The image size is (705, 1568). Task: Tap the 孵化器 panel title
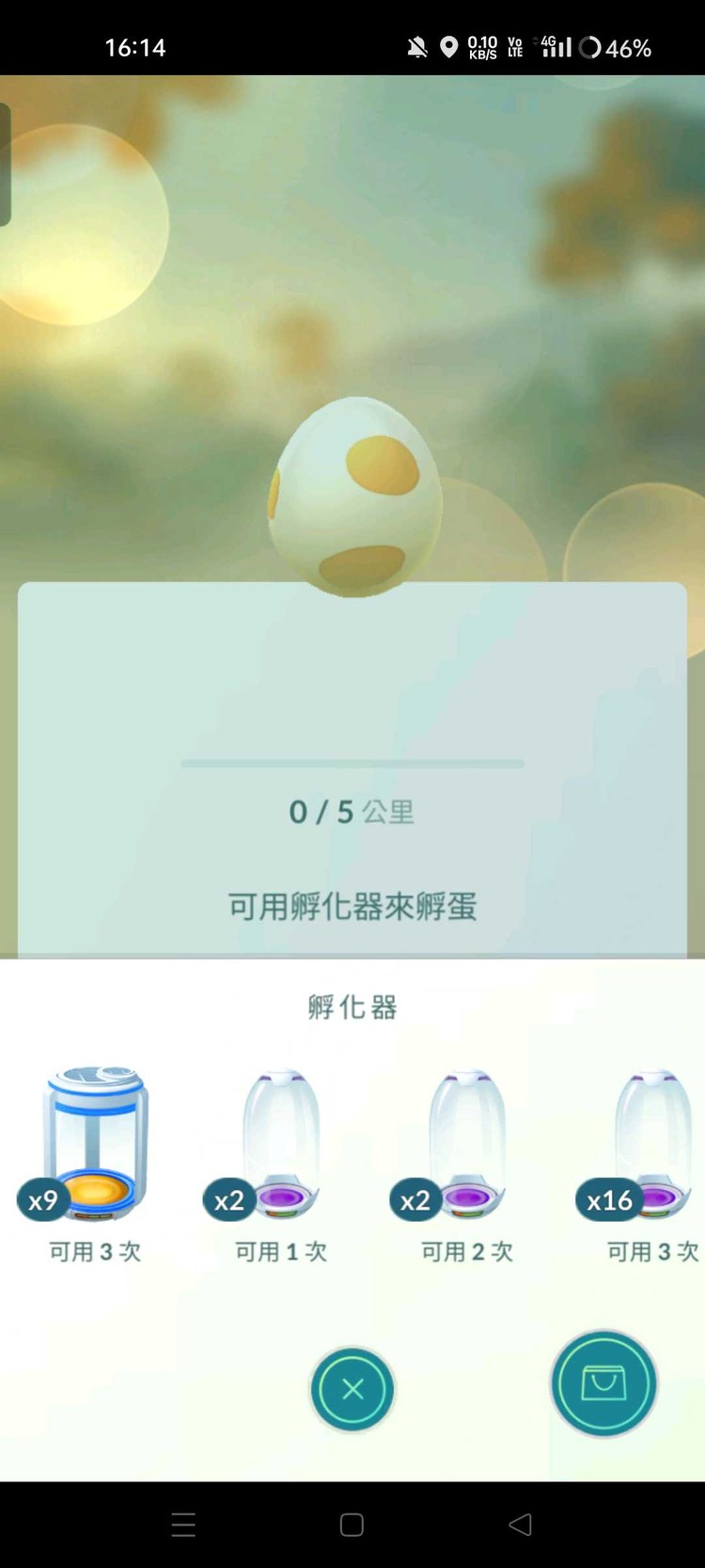[x=352, y=1006]
